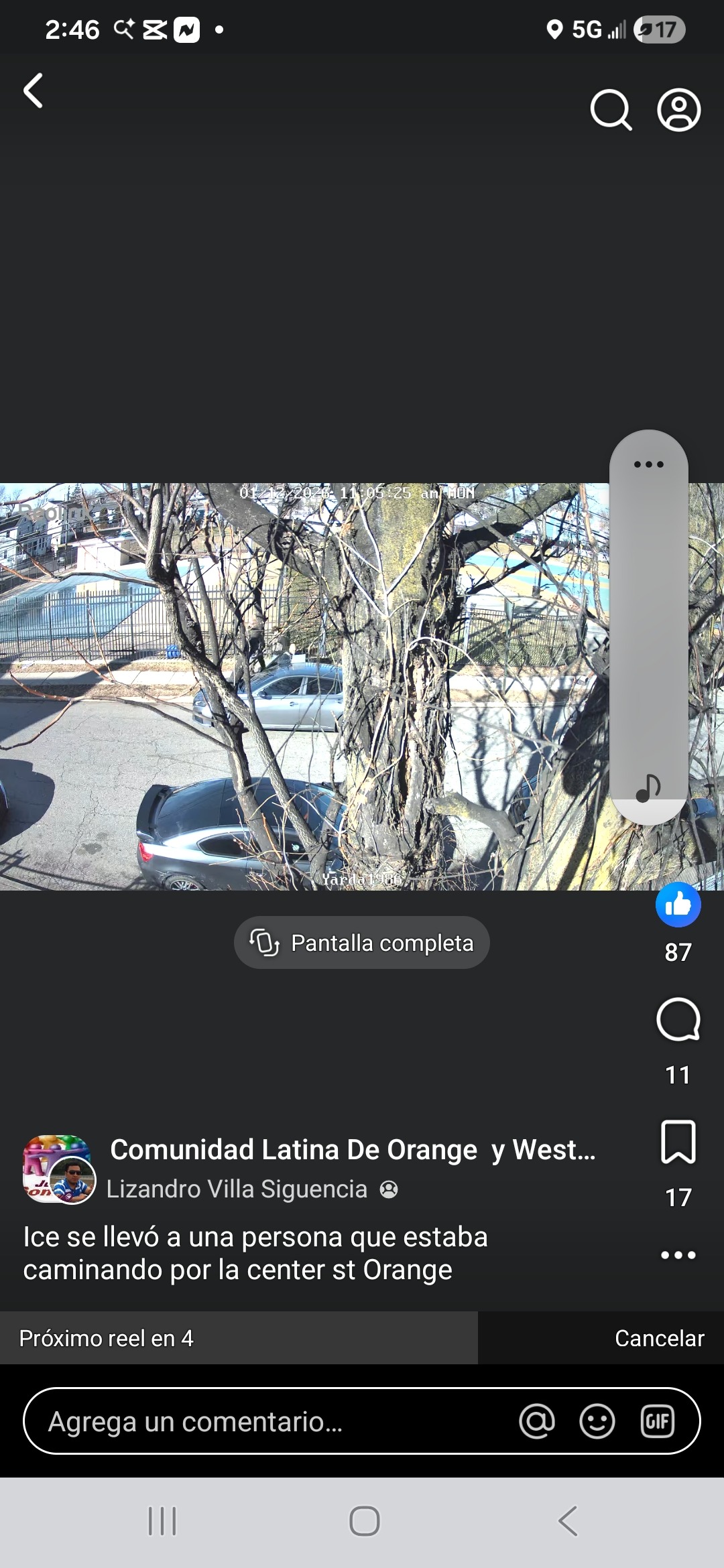The width and height of the screenshot is (724, 1568).
Task: Open recent apps from the navigation bar
Action: click(x=162, y=1521)
